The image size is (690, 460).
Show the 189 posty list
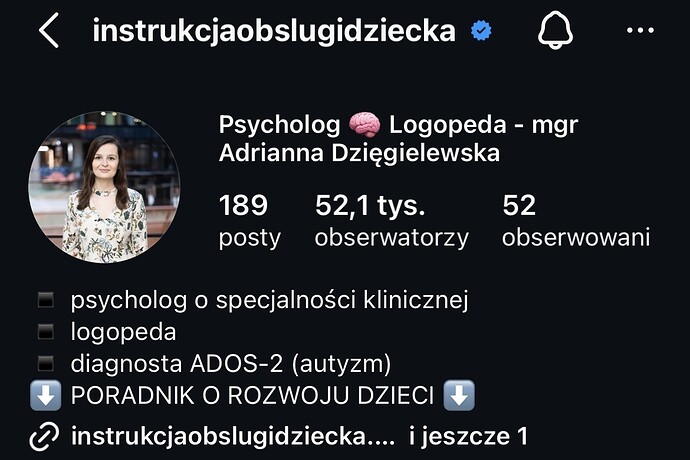[x=249, y=221]
